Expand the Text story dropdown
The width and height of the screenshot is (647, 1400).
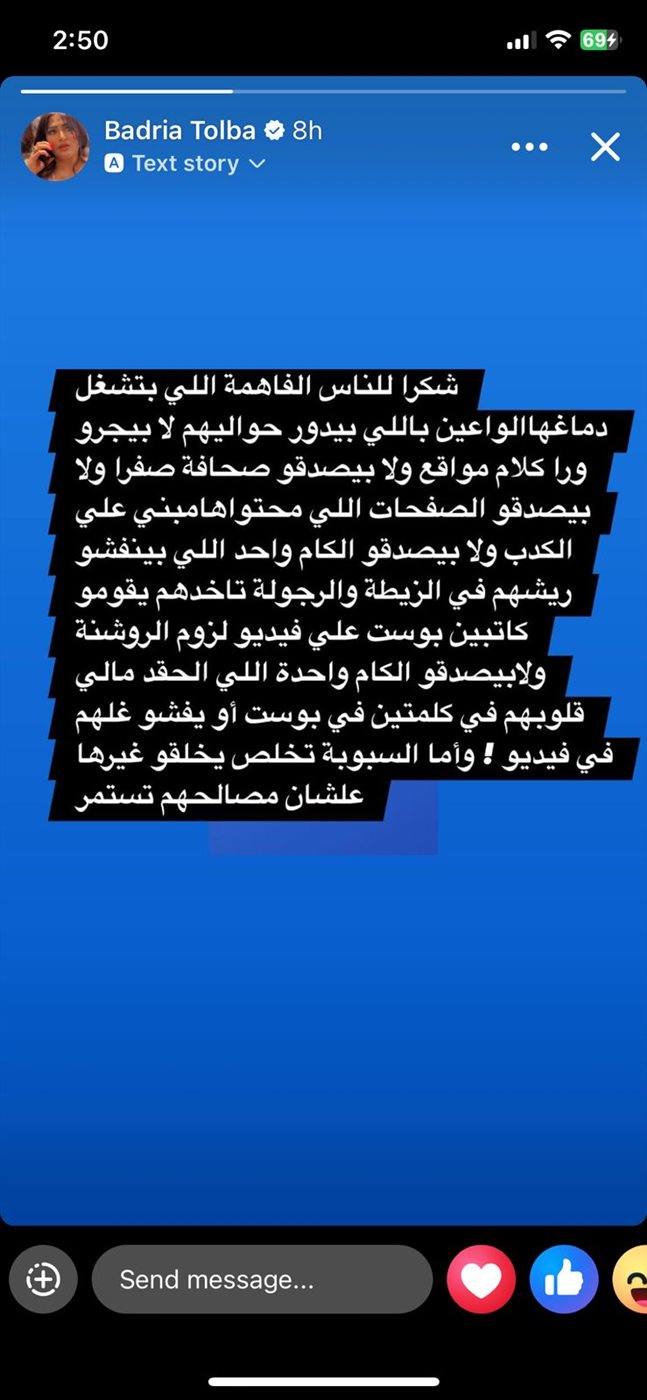coord(185,163)
